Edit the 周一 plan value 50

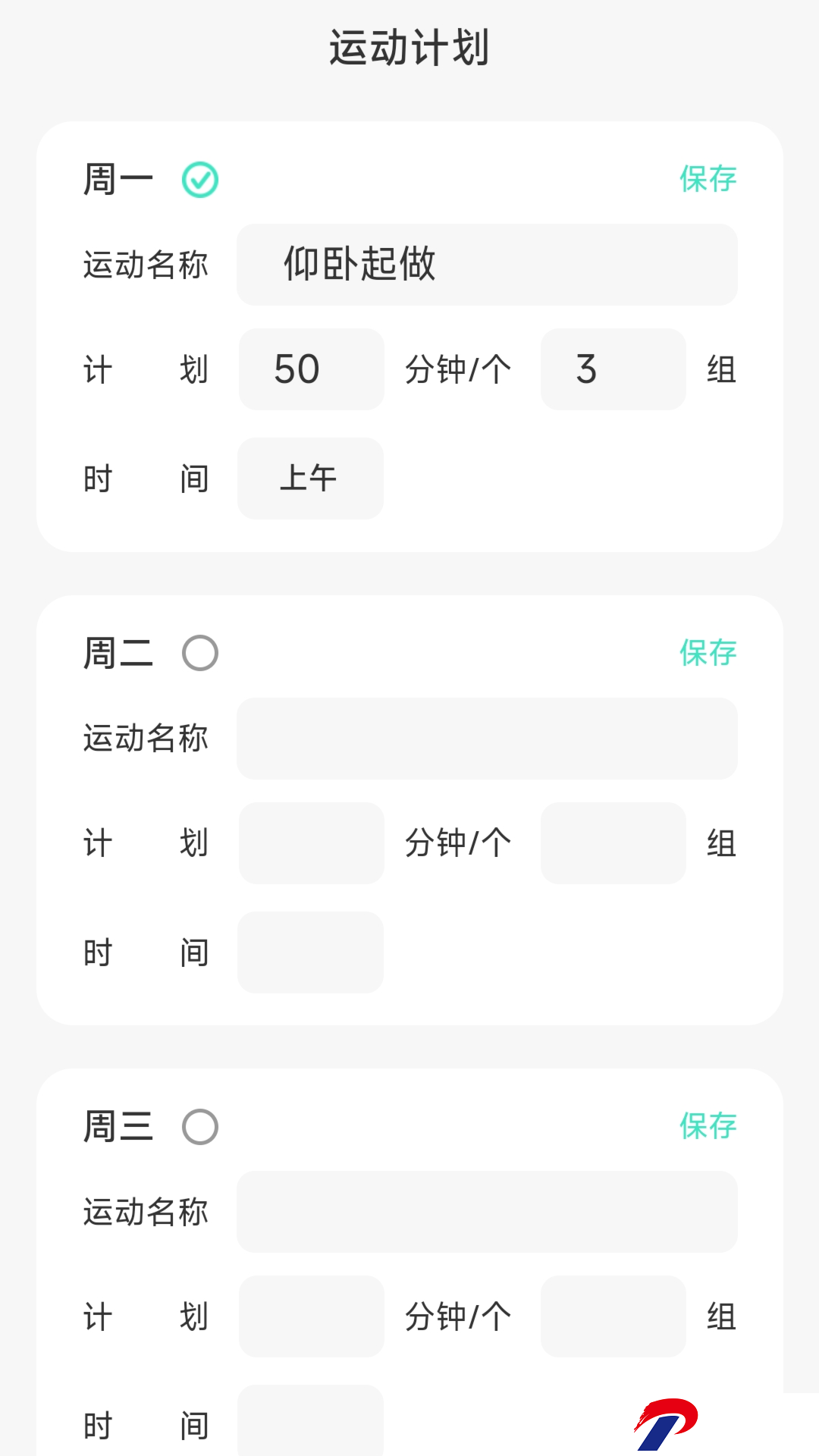(312, 369)
